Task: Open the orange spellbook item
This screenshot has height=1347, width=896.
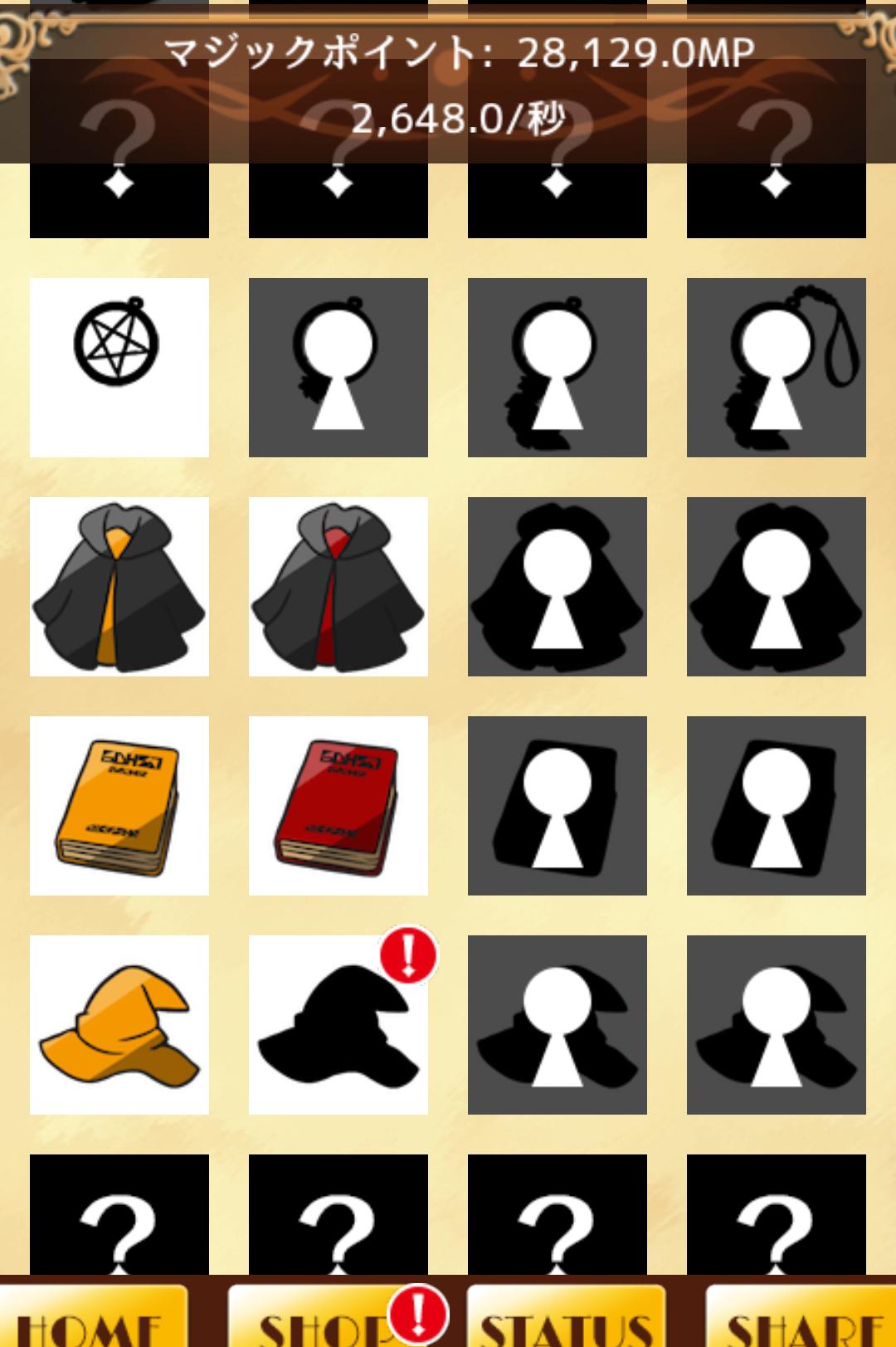Action: tap(119, 806)
